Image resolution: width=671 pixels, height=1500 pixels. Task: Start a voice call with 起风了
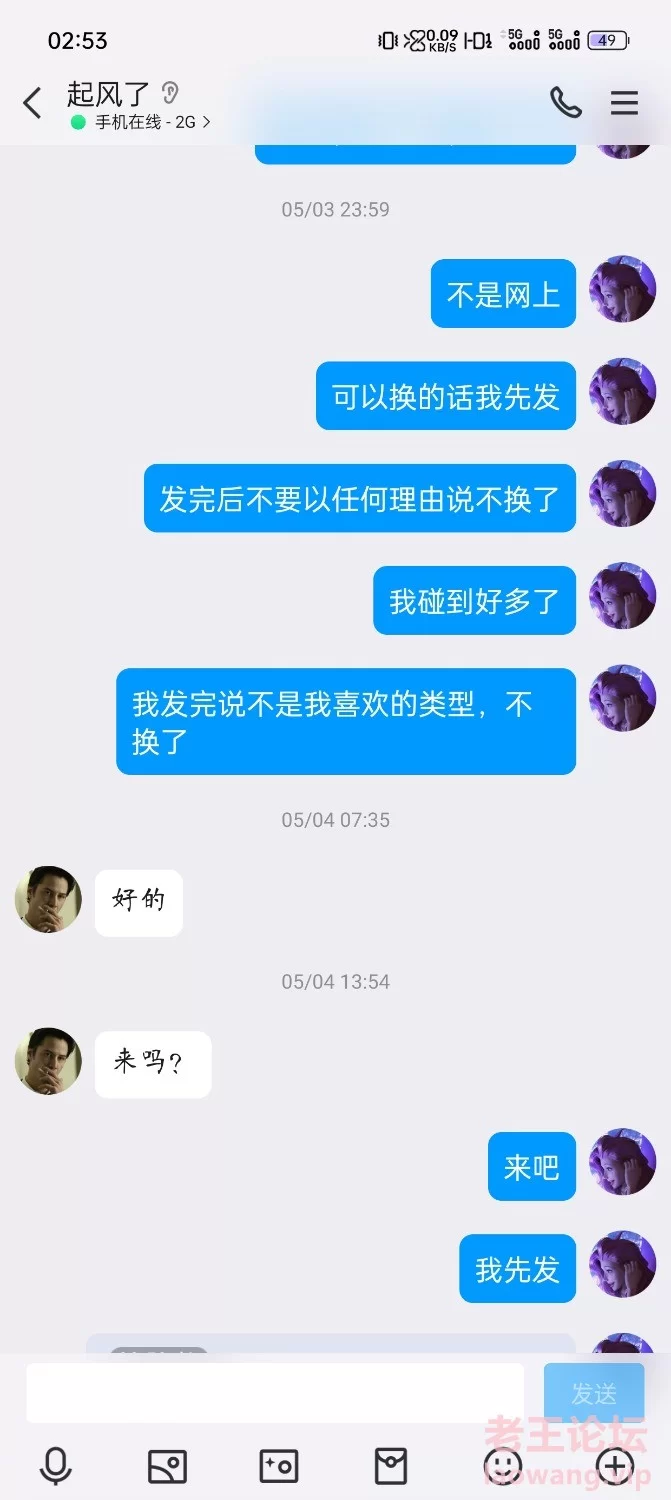pyautogui.click(x=565, y=102)
